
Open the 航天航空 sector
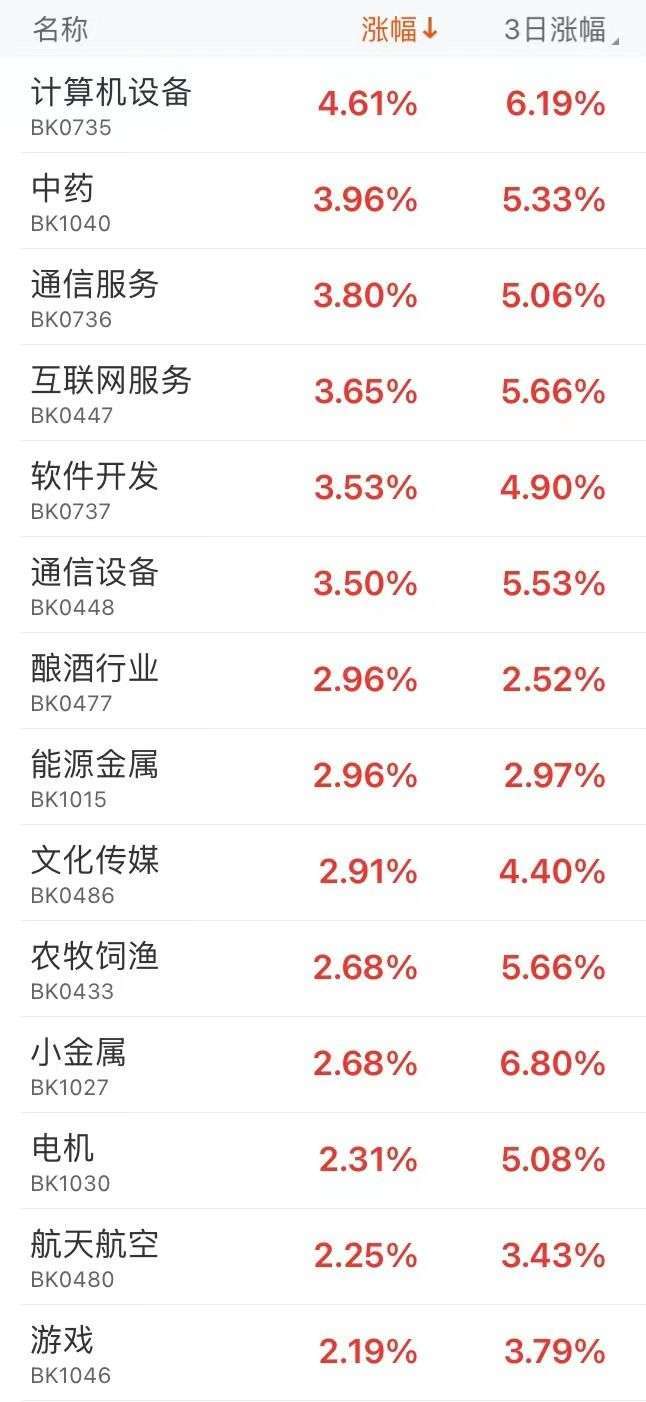click(323, 1257)
